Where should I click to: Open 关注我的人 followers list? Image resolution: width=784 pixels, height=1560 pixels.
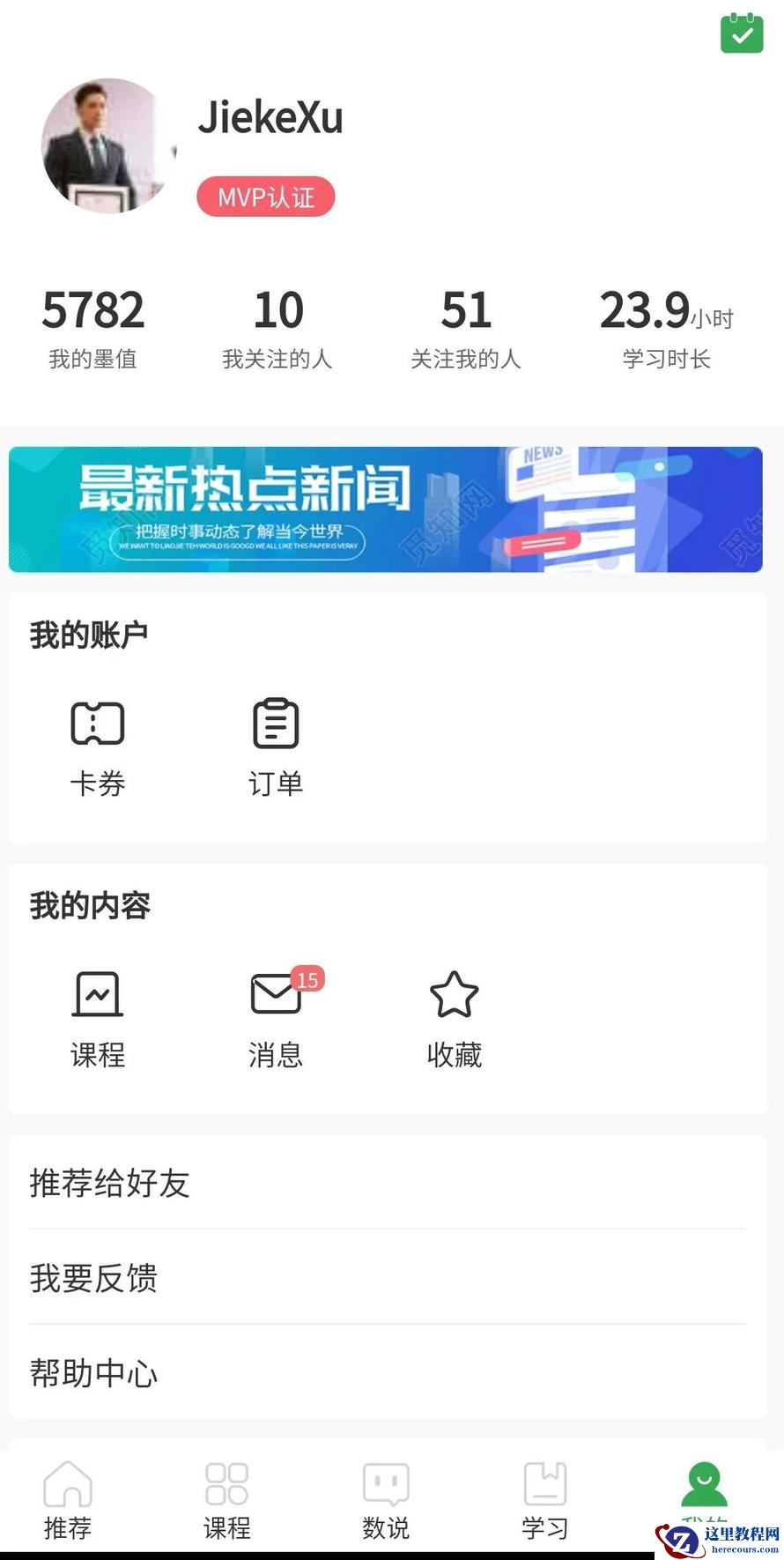pyautogui.click(x=466, y=328)
